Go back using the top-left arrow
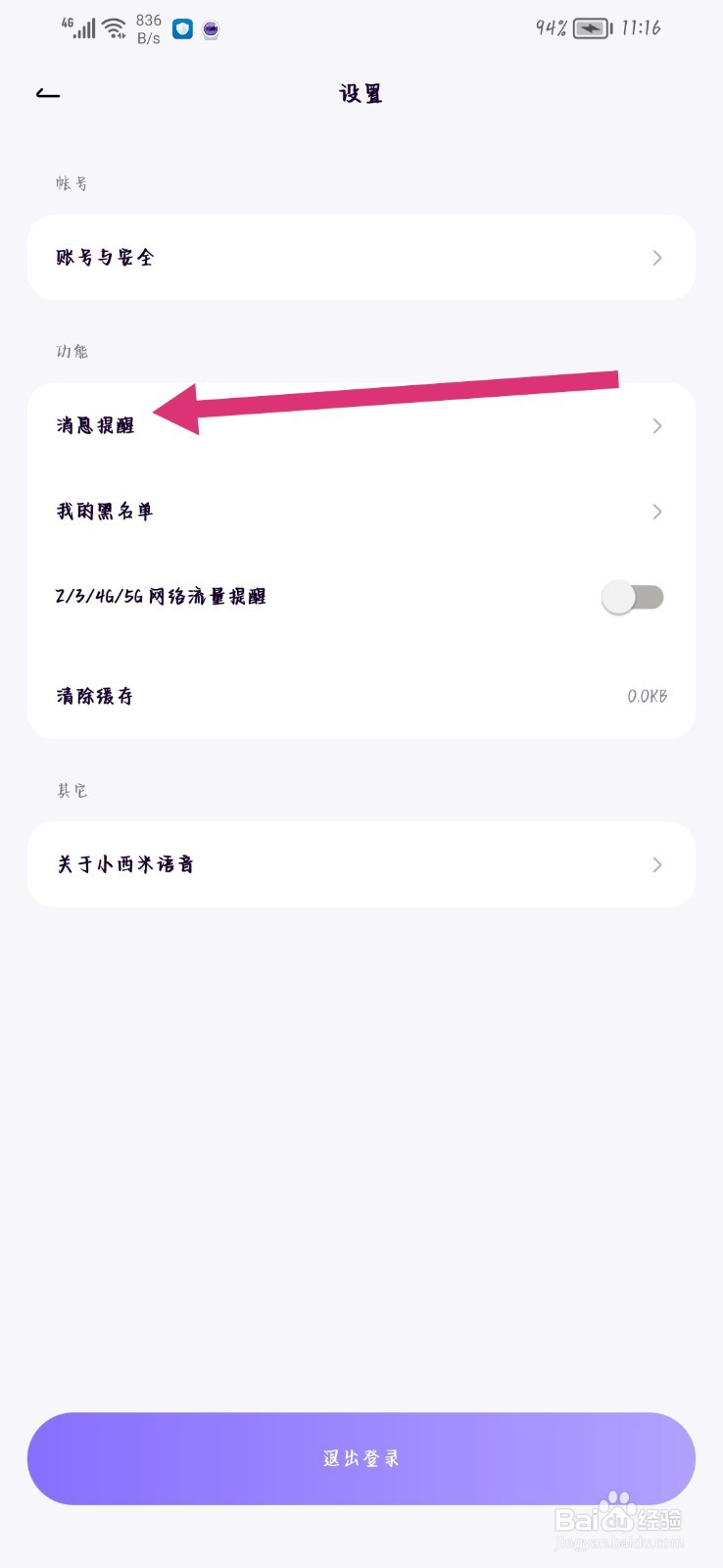The height and width of the screenshot is (1568, 723). click(48, 94)
